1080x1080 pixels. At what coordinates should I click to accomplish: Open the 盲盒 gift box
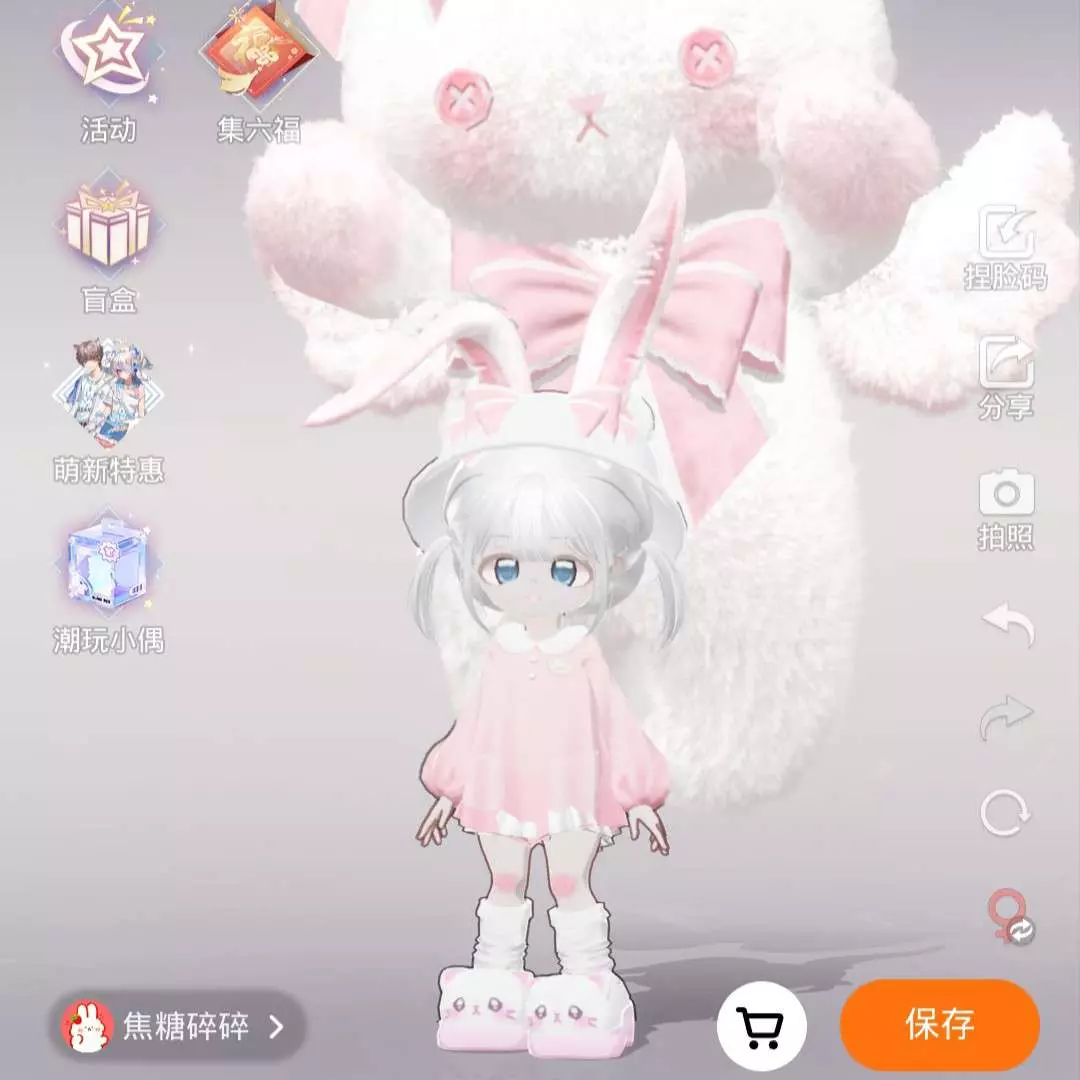coord(108,245)
